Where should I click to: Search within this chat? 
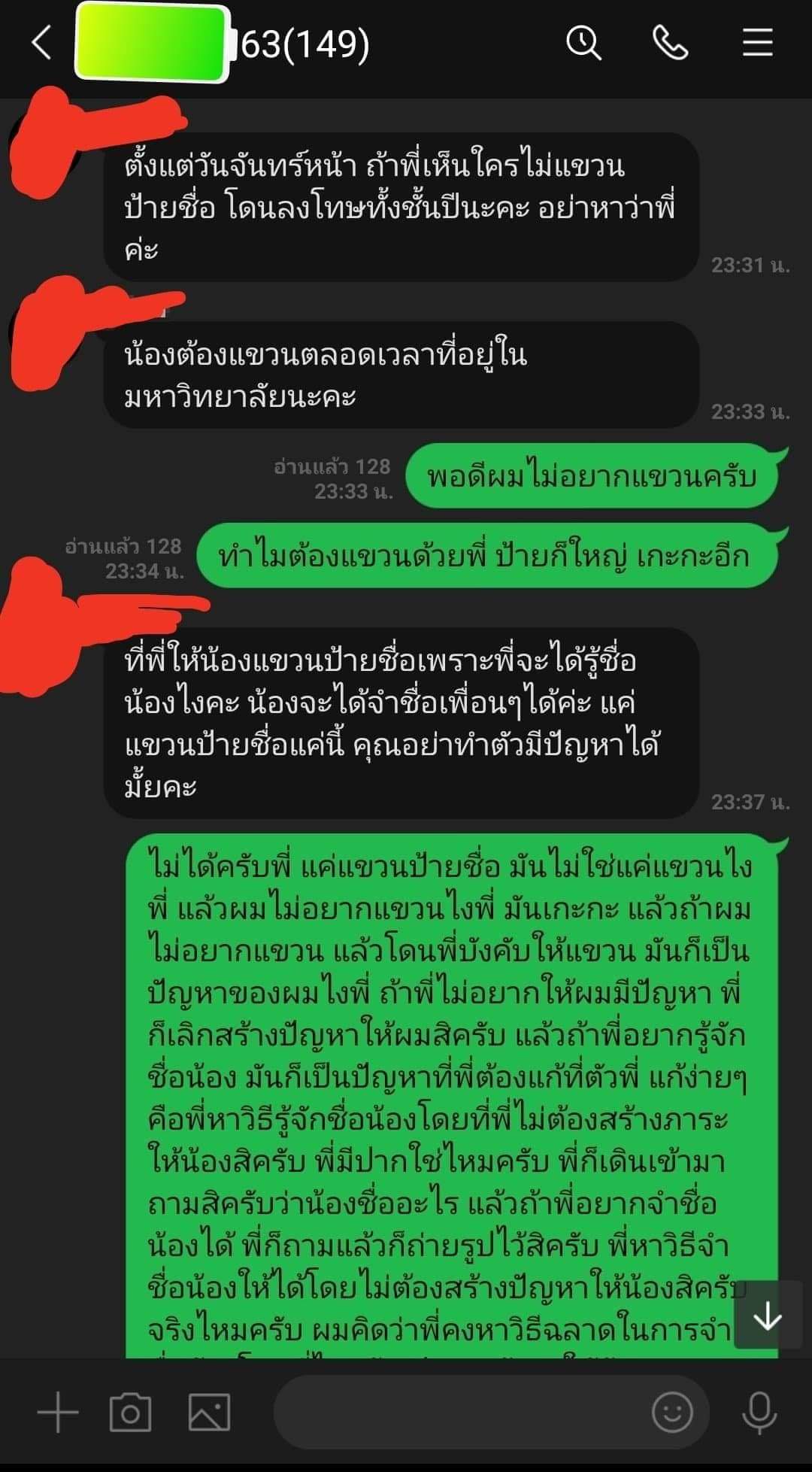click(x=583, y=43)
